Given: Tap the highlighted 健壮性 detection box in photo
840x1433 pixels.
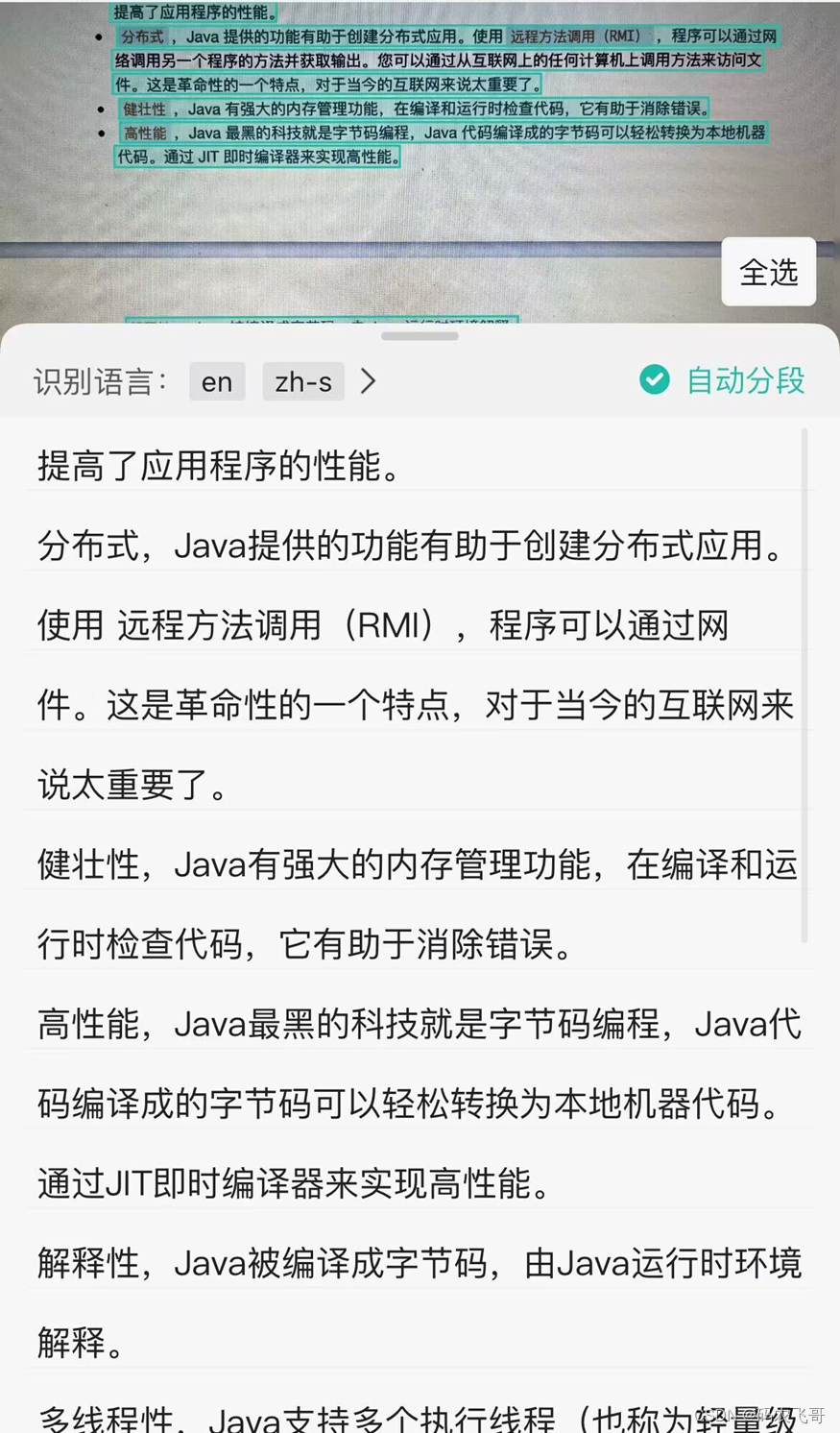Looking at the screenshot, I should click(140, 109).
